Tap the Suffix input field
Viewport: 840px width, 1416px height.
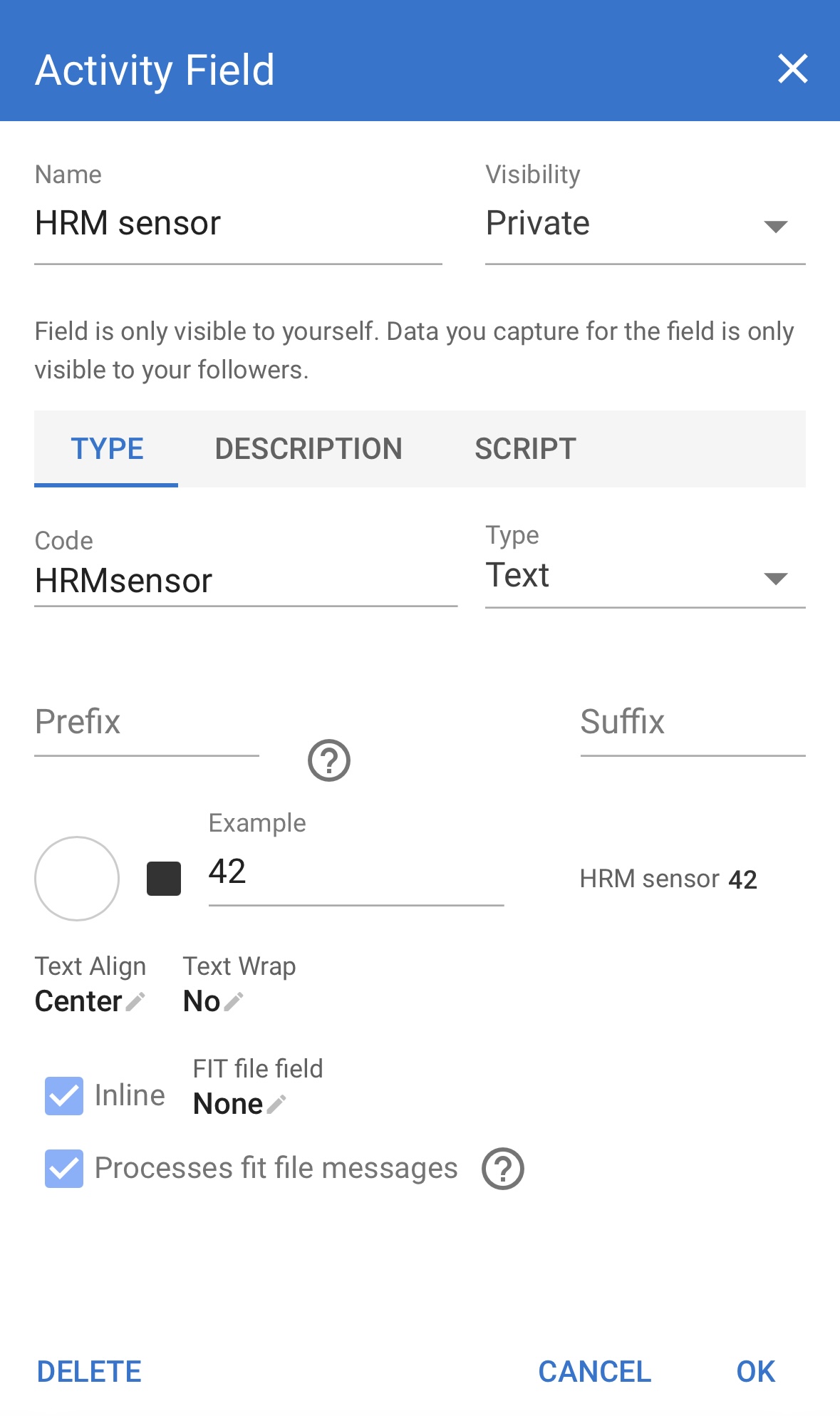click(692, 723)
